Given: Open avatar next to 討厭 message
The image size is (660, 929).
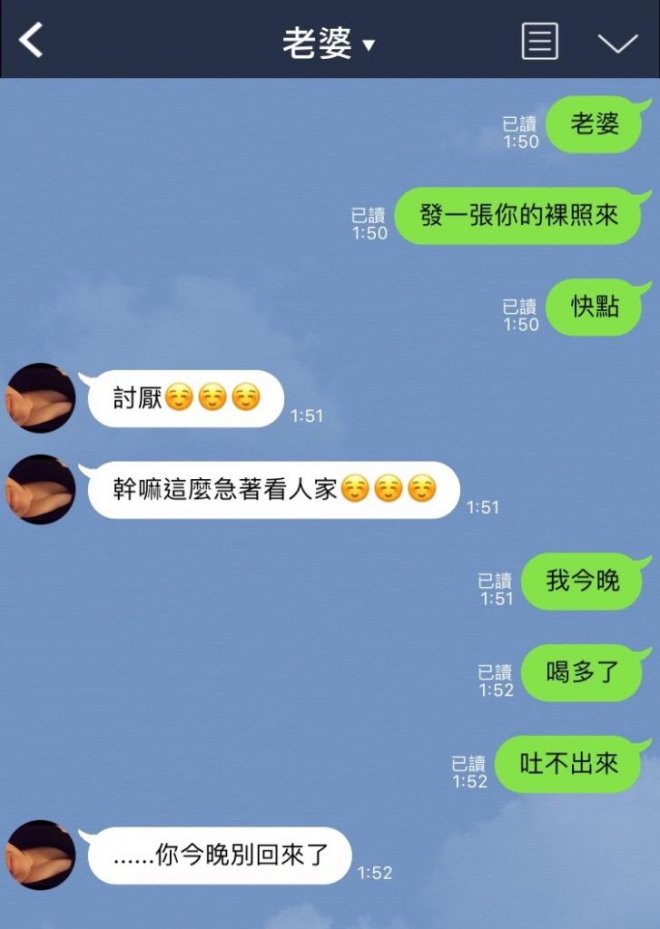Looking at the screenshot, I should tap(41, 398).
